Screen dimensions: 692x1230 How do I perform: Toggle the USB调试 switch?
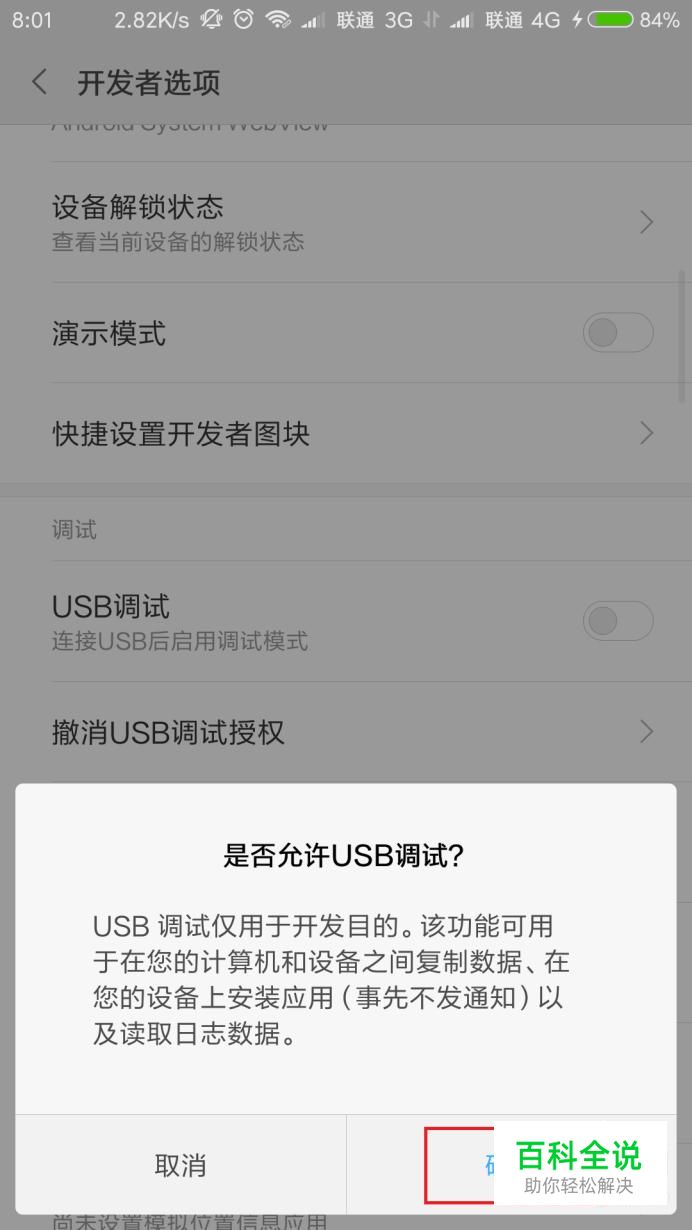coord(618,621)
